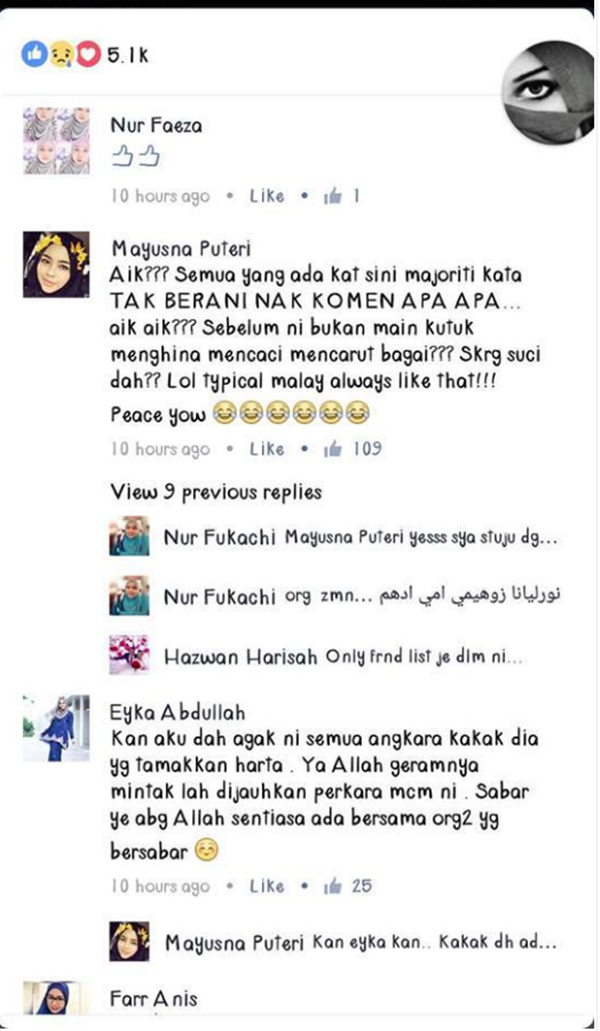This screenshot has width=600, height=1031.
Task: Open Farr Anis's profile name
Action: coord(154,997)
